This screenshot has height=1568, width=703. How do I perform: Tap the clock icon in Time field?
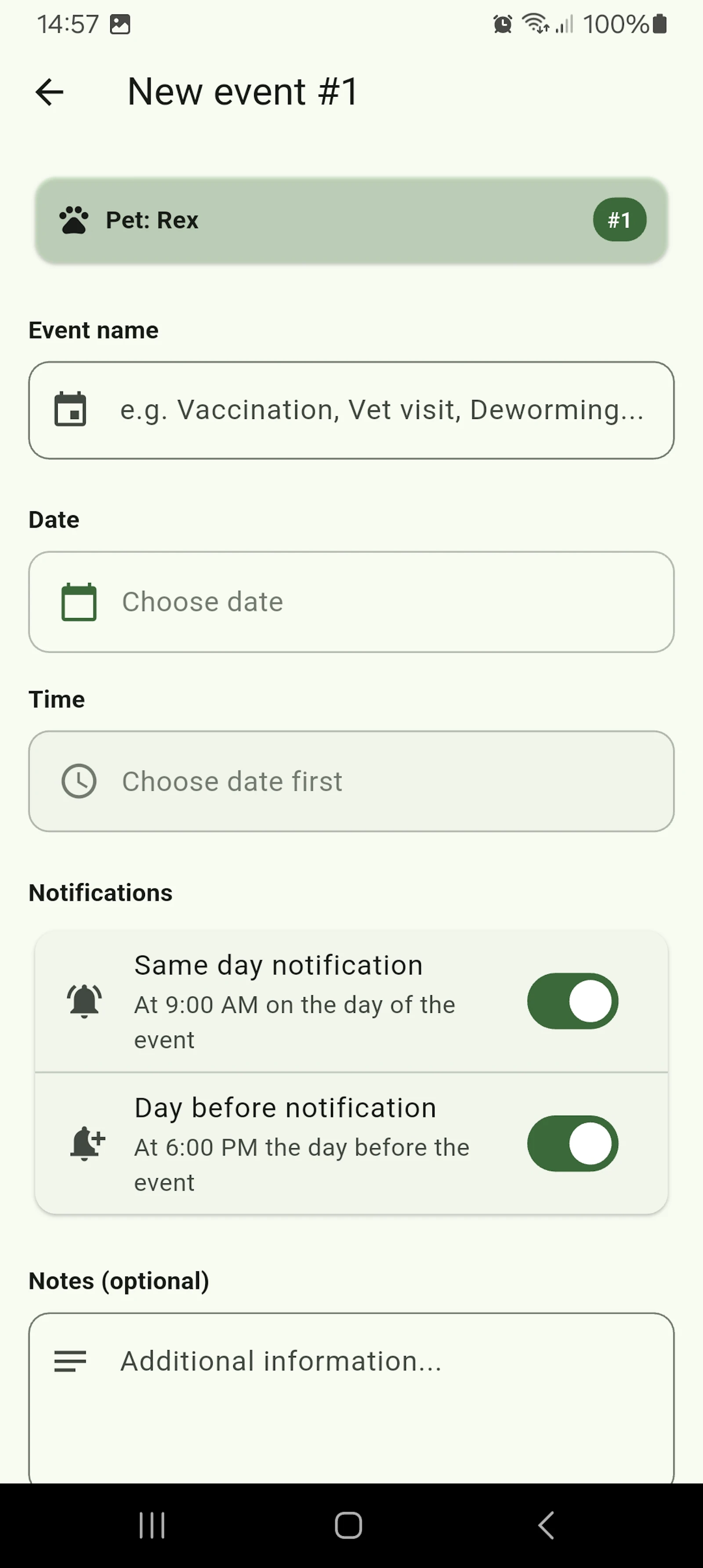[79, 781]
